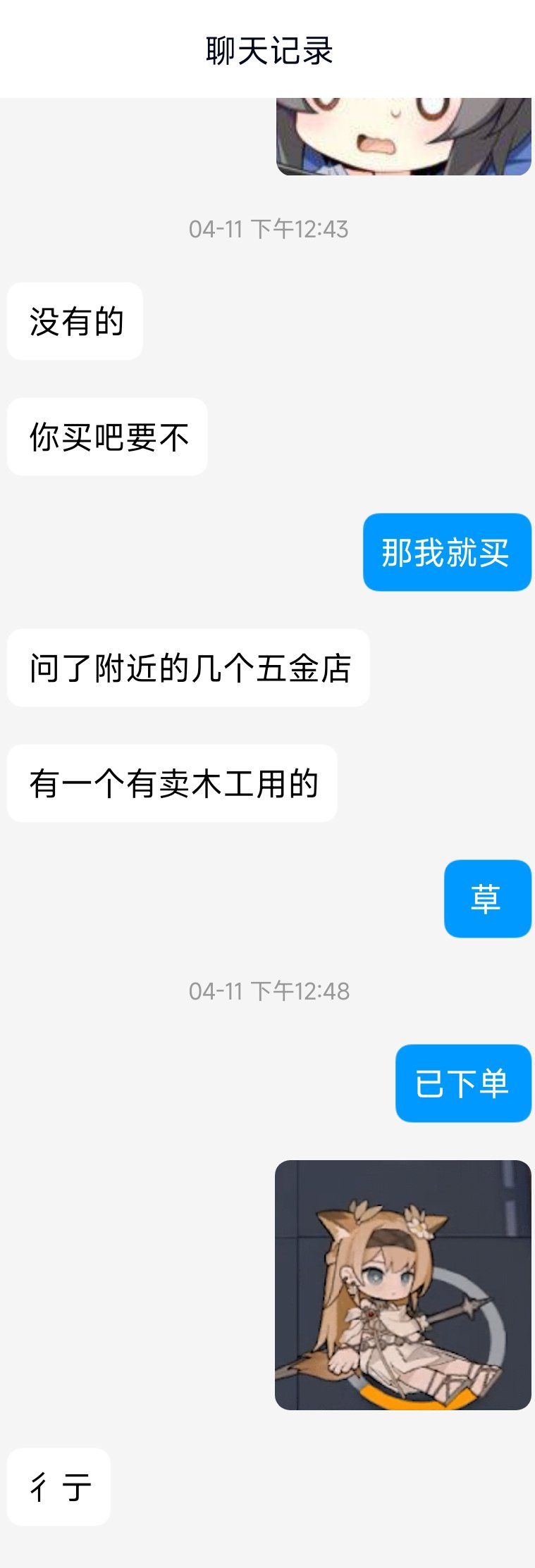Long-press target: tap "已下单" blue bubble

tap(463, 1084)
